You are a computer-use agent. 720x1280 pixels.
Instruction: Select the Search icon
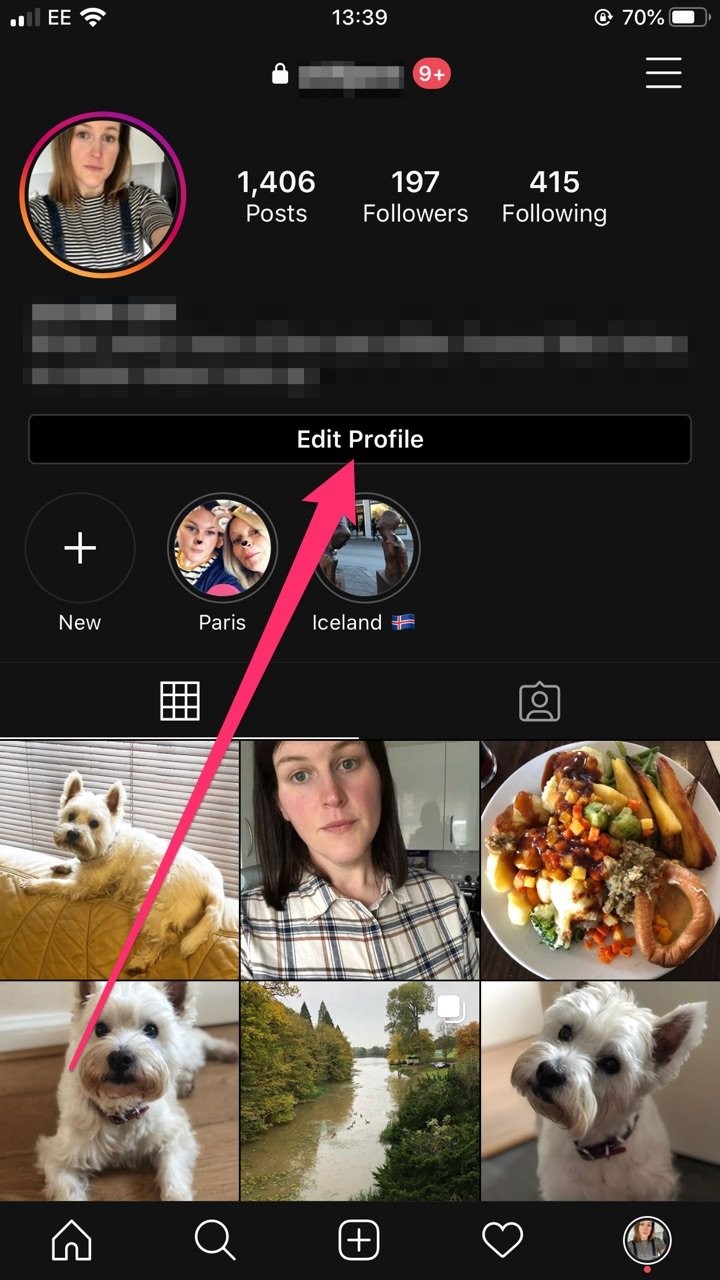coord(215,1241)
